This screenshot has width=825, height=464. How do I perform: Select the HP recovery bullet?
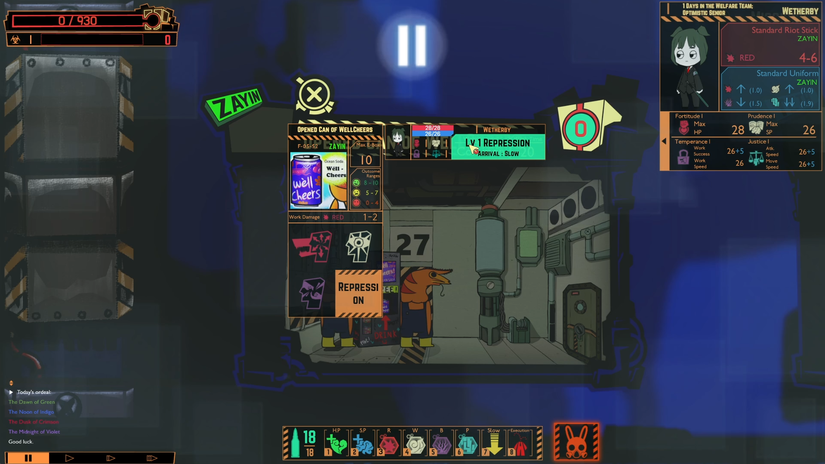pyautogui.click(x=335, y=443)
